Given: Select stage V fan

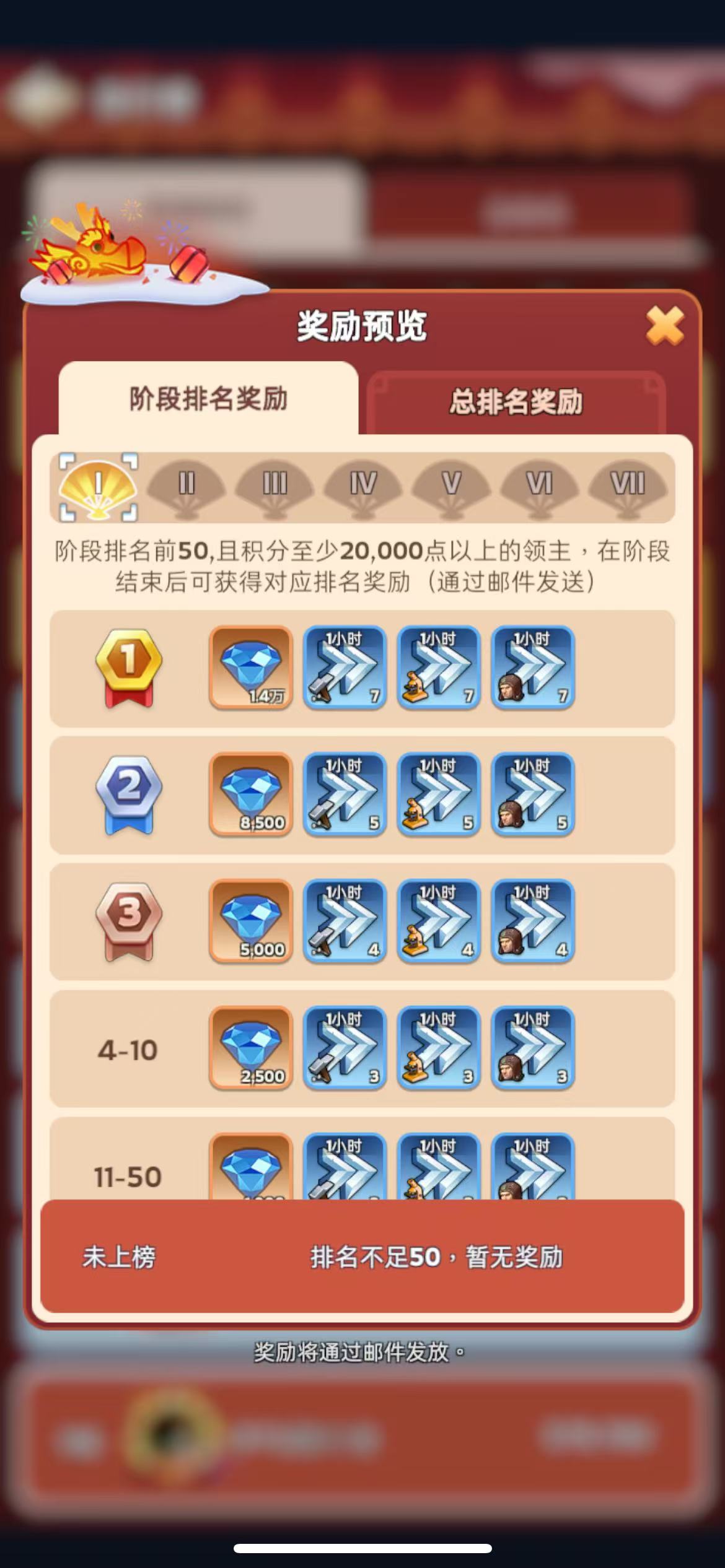Looking at the screenshot, I should pyautogui.click(x=451, y=486).
